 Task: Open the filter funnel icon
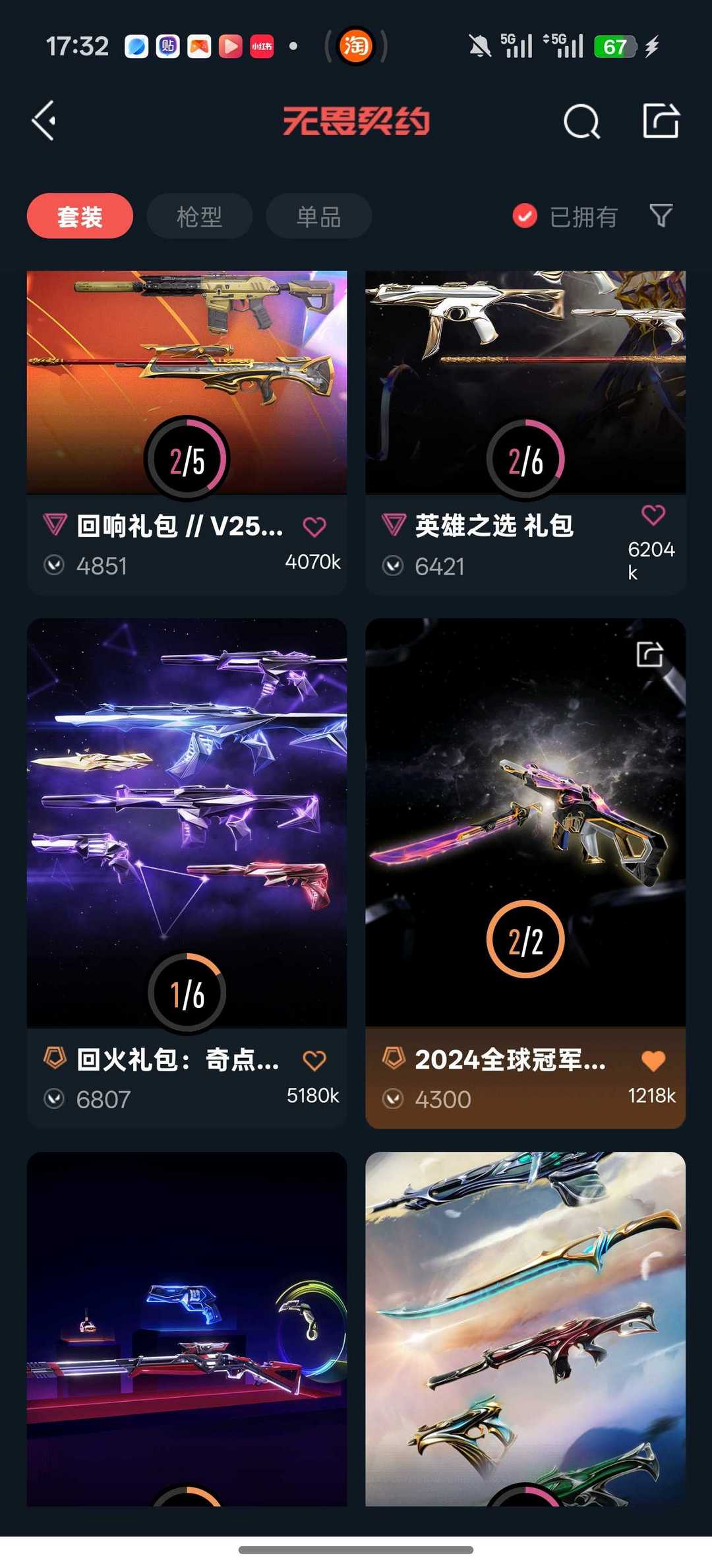pos(661,215)
